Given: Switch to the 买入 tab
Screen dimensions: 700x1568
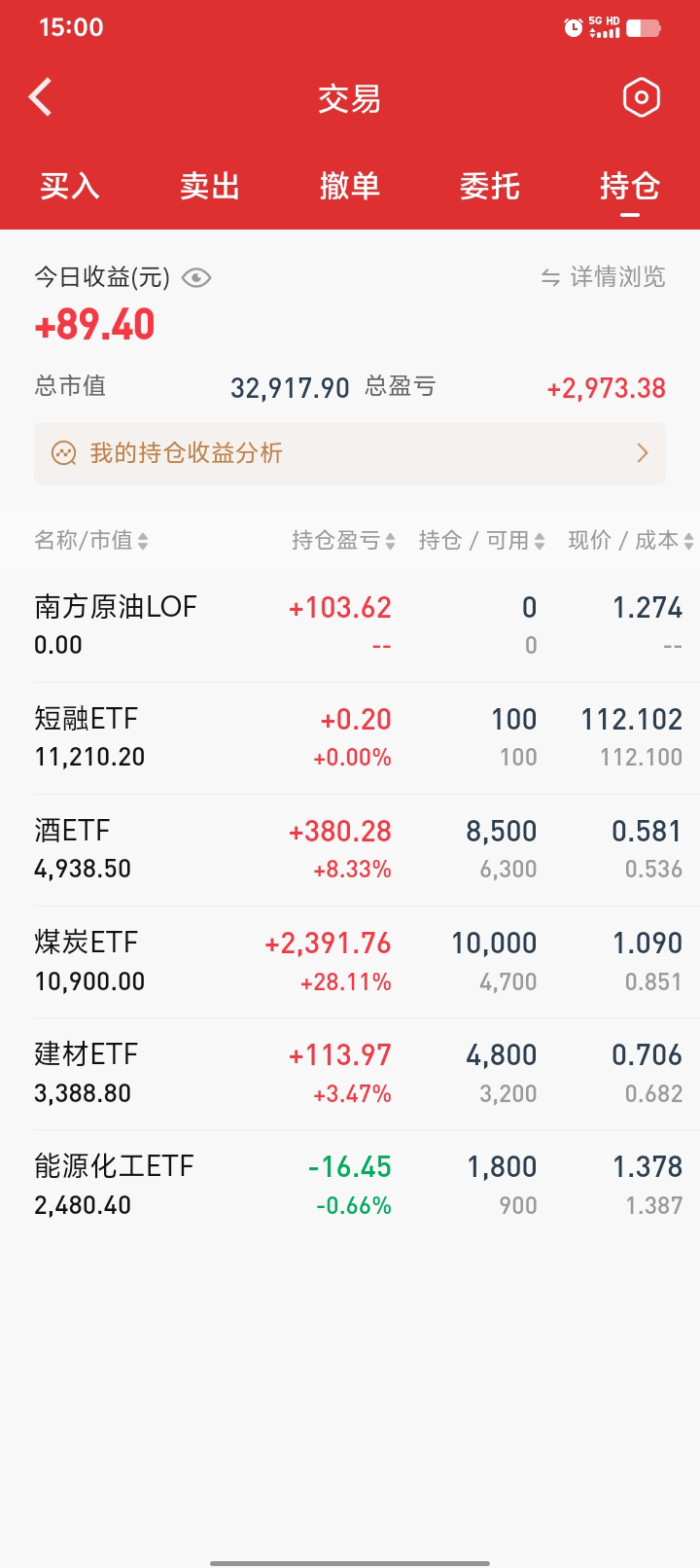Looking at the screenshot, I should [x=70, y=186].
